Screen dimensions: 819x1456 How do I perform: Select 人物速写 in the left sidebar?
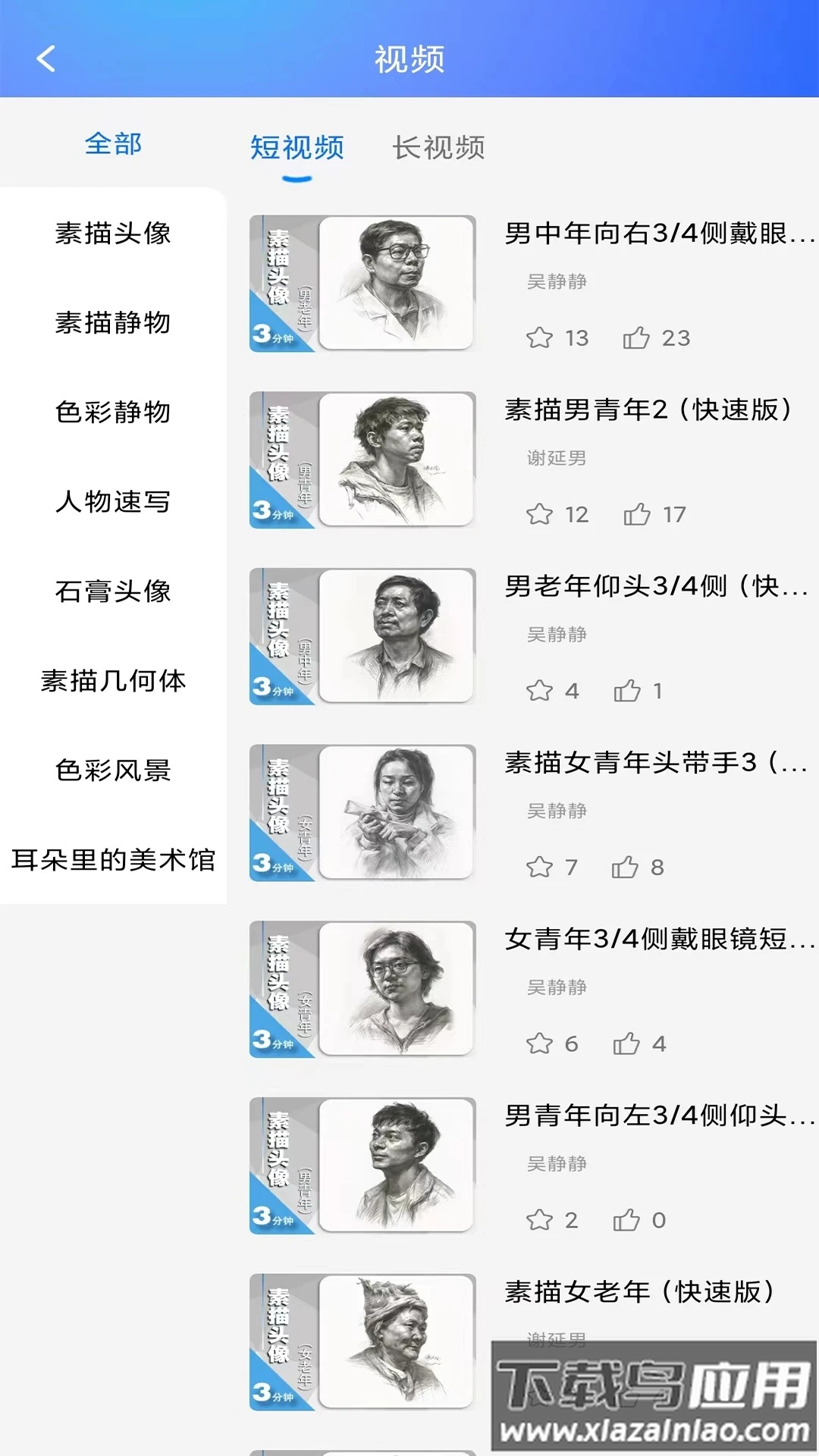click(x=114, y=503)
